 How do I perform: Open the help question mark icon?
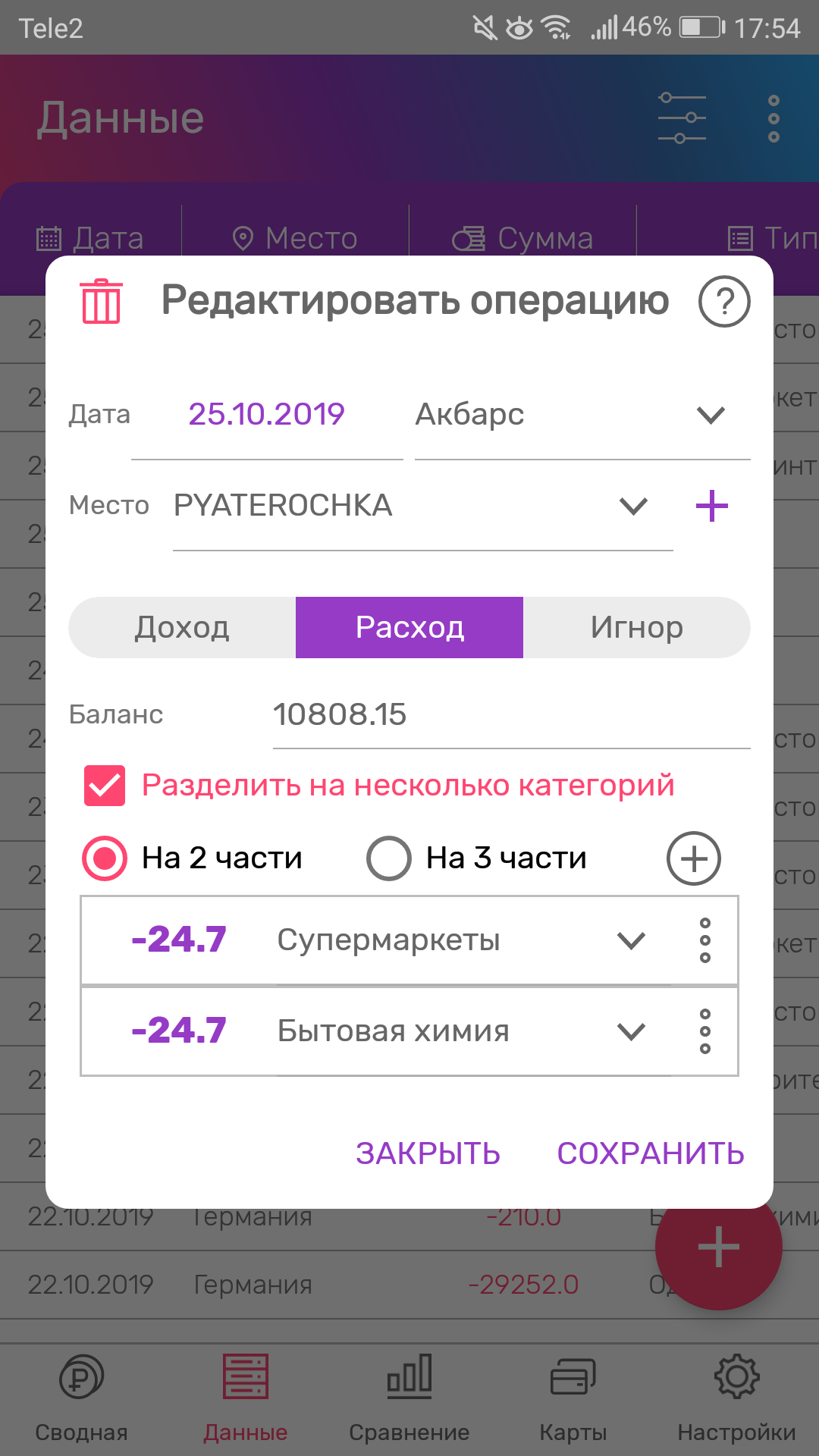(x=724, y=301)
